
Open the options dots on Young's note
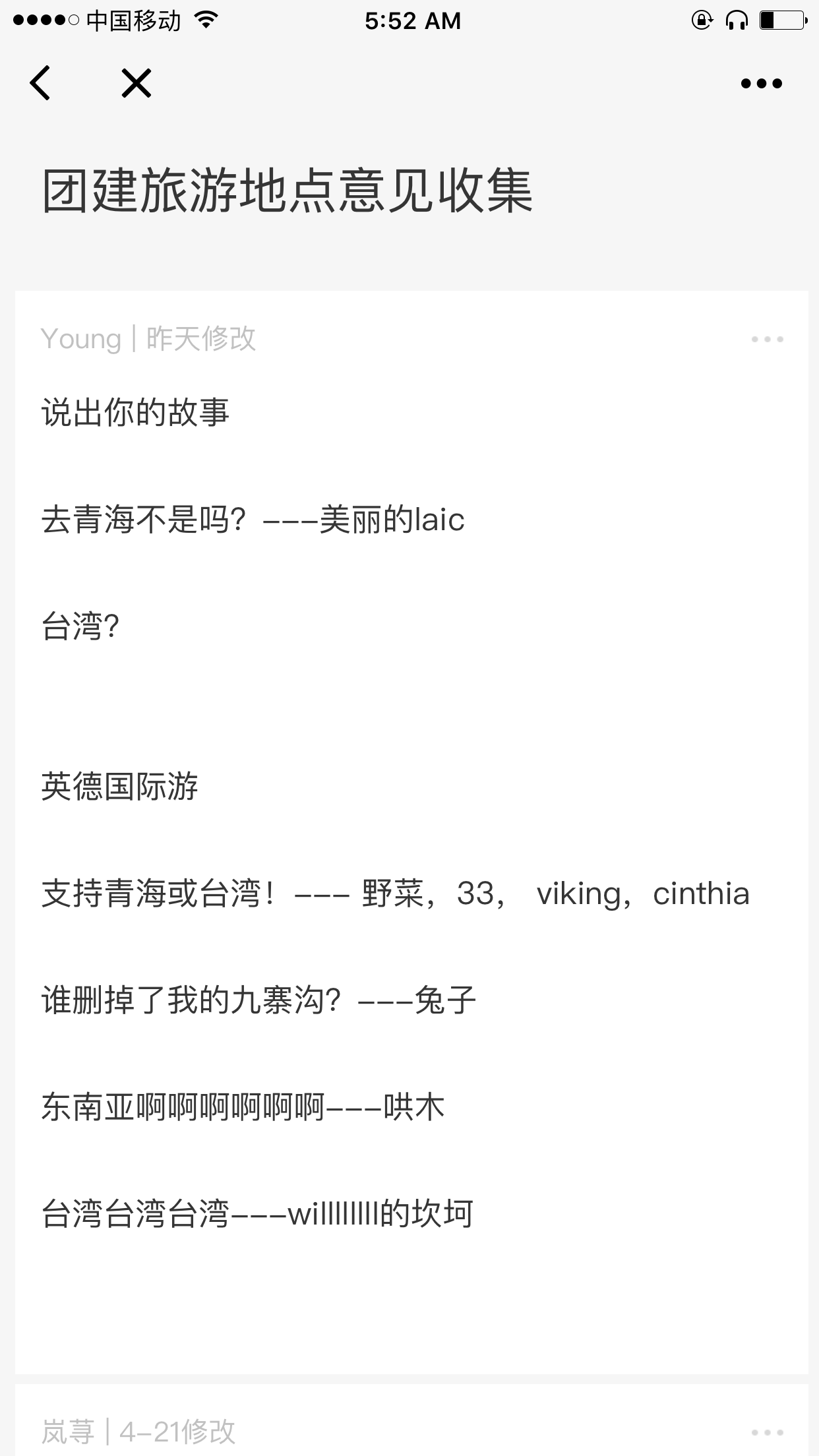point(767,339)
